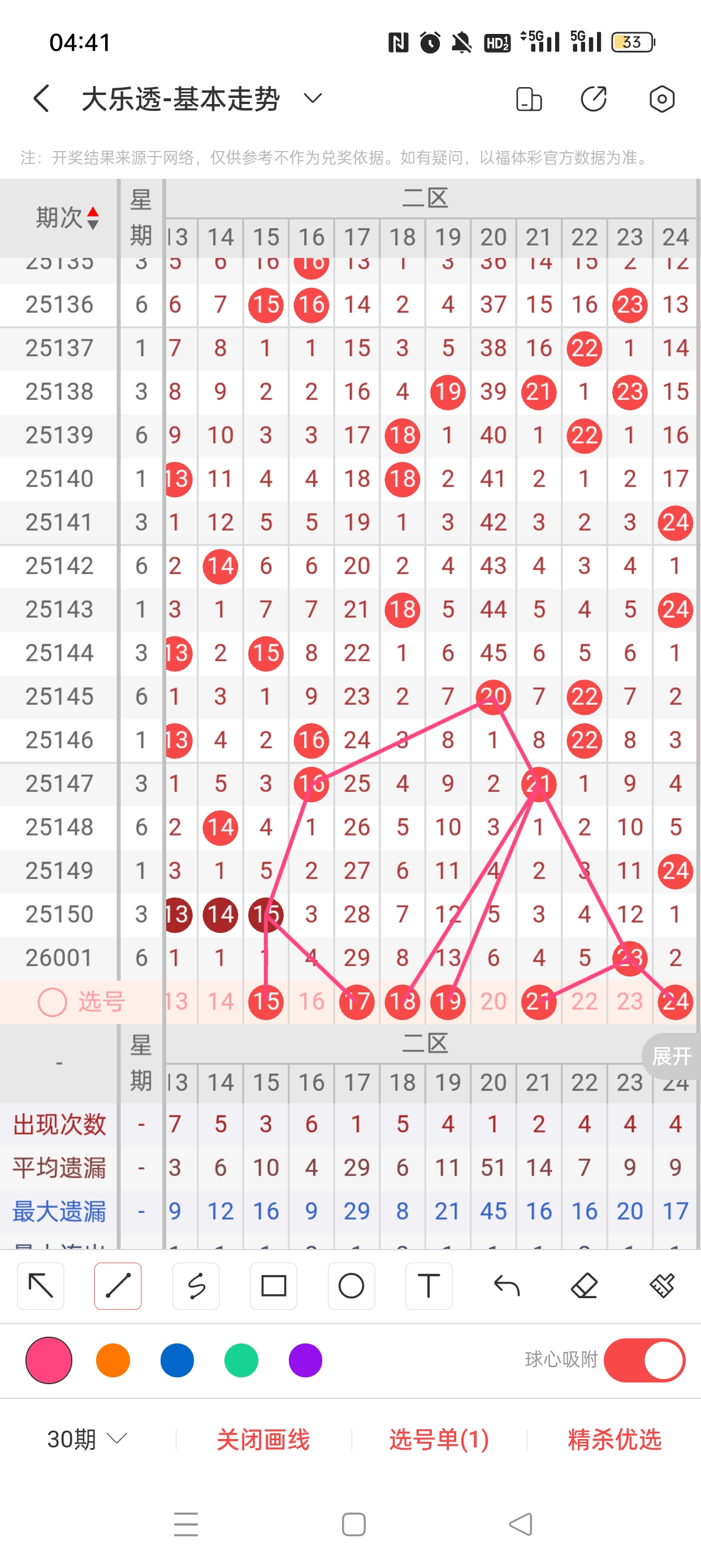Open chart settings hexagon icon
The height and width of the screenshot is (1568, 701).
pos(661,99)
